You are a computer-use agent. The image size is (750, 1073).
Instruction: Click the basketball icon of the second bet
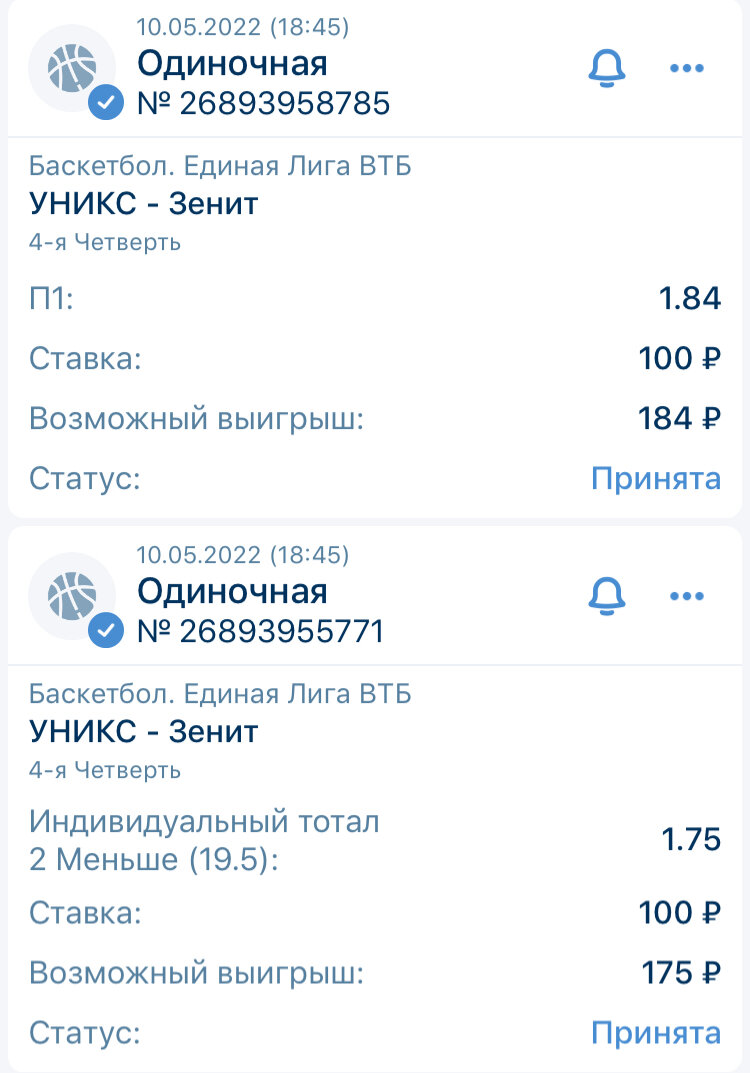(x=71, y=595)
